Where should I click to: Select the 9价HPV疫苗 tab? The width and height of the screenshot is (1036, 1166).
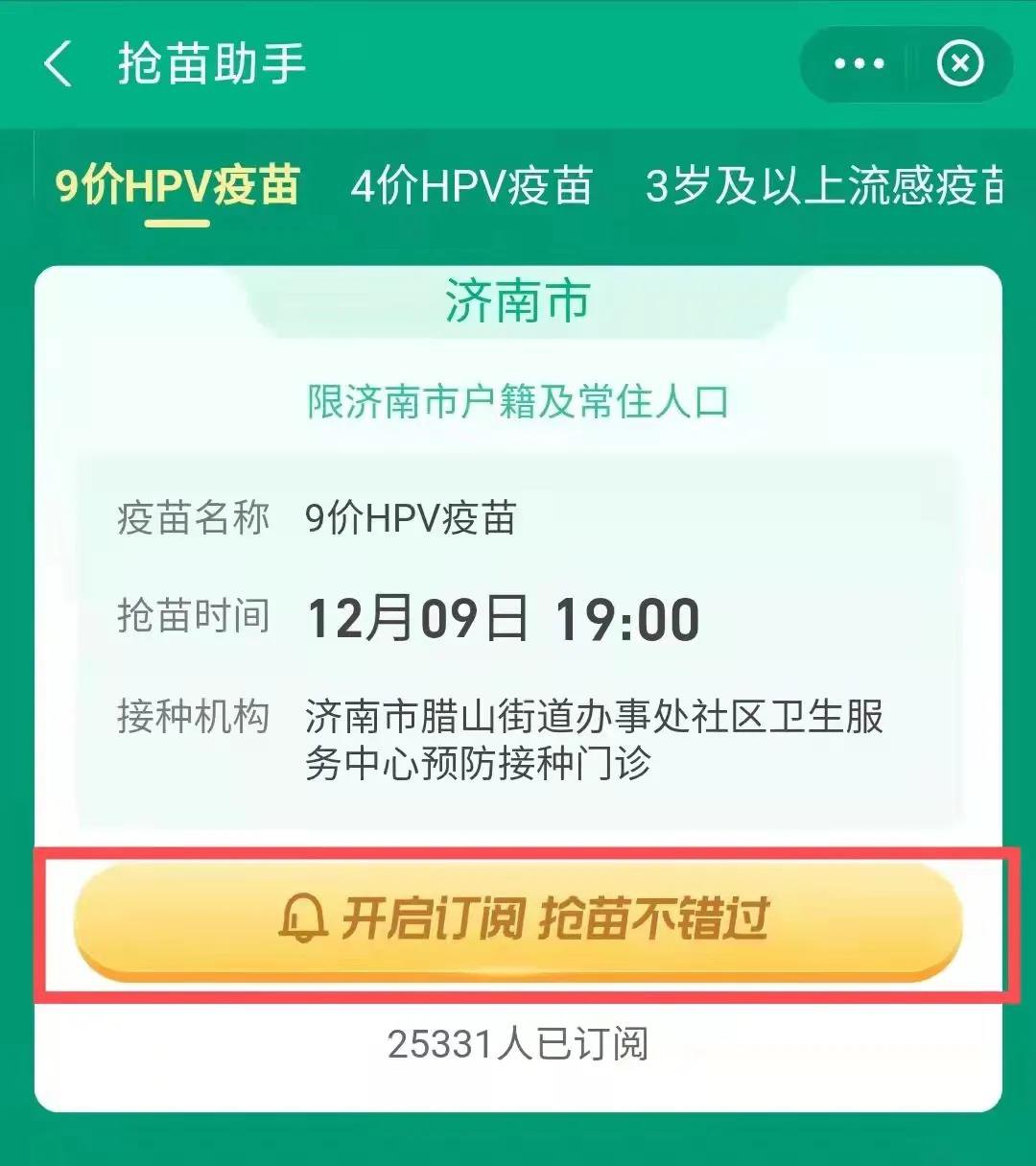pyautogui.click(x=177, y=185)
